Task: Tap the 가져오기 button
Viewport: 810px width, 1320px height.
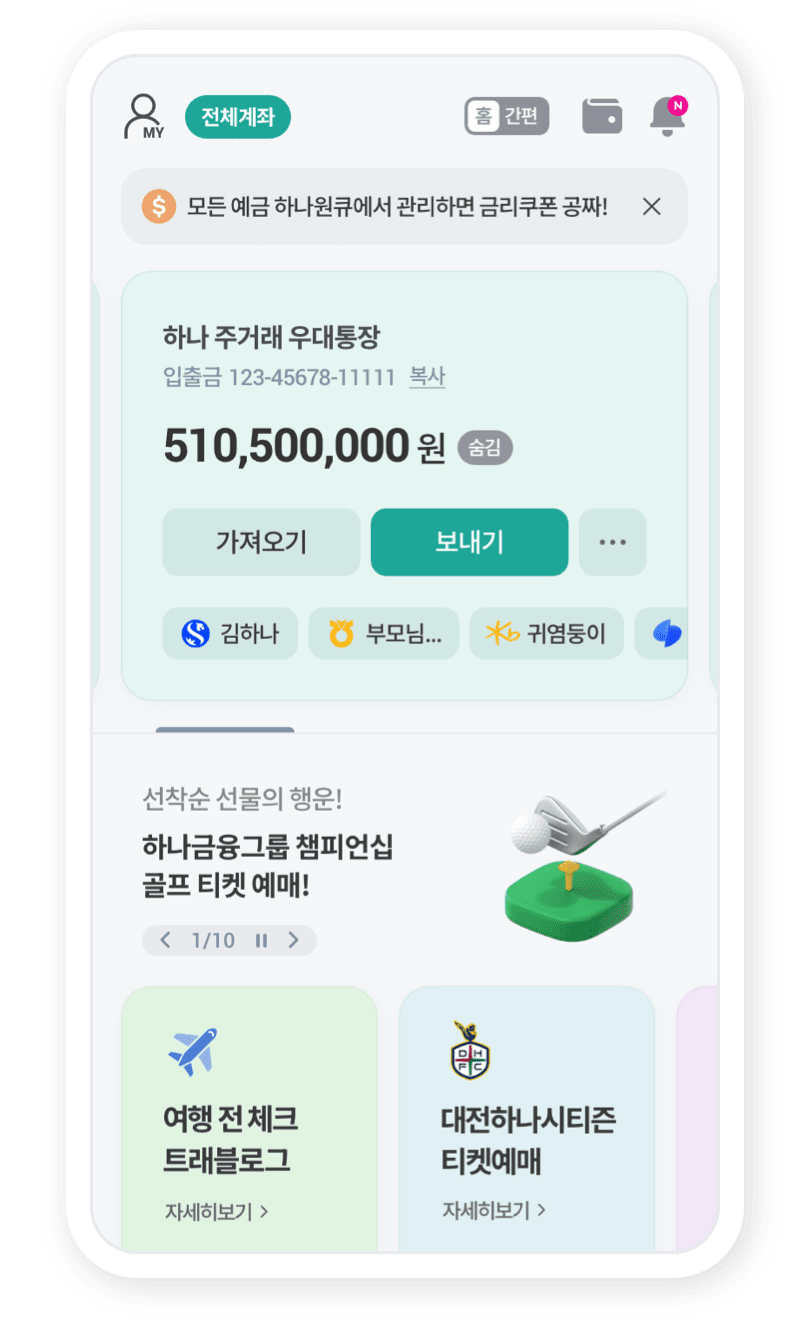Action: (x=261, y=542)
